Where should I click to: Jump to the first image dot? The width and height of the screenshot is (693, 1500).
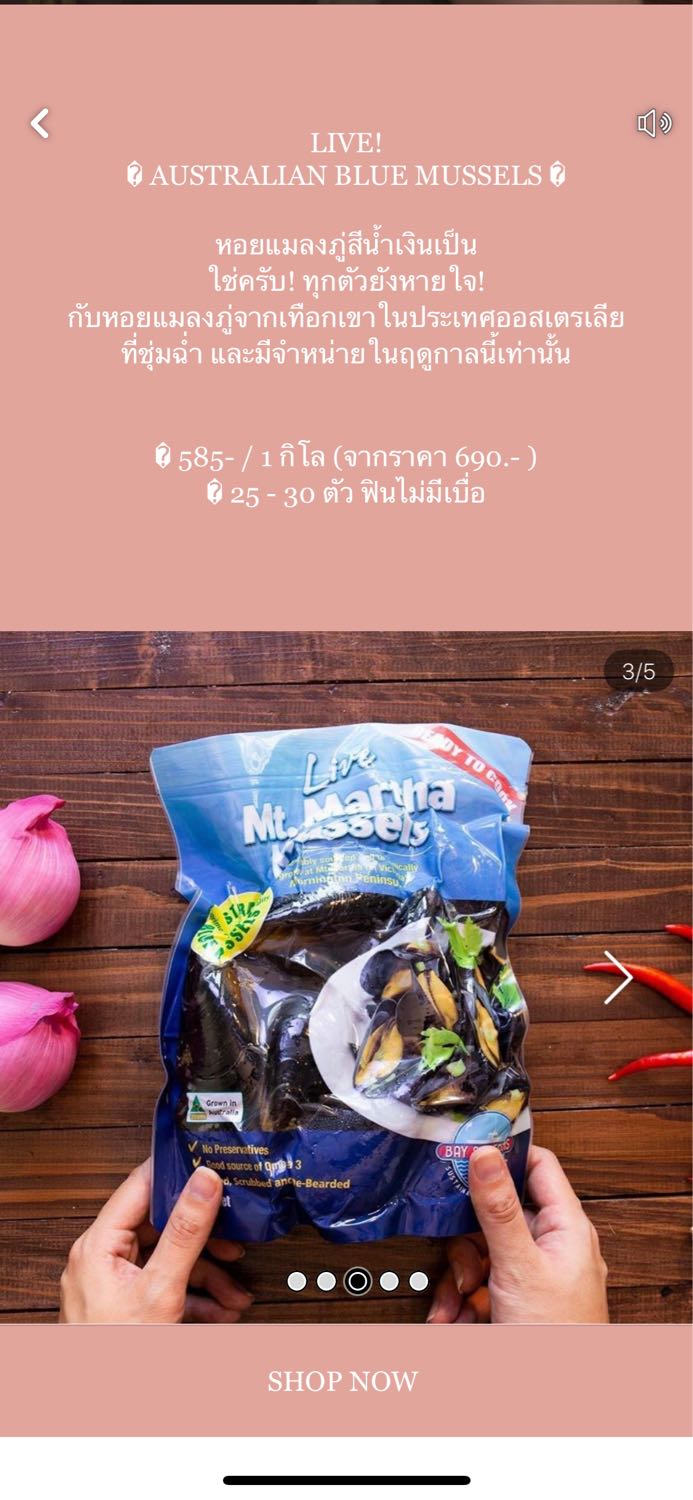coord(297,1281)
